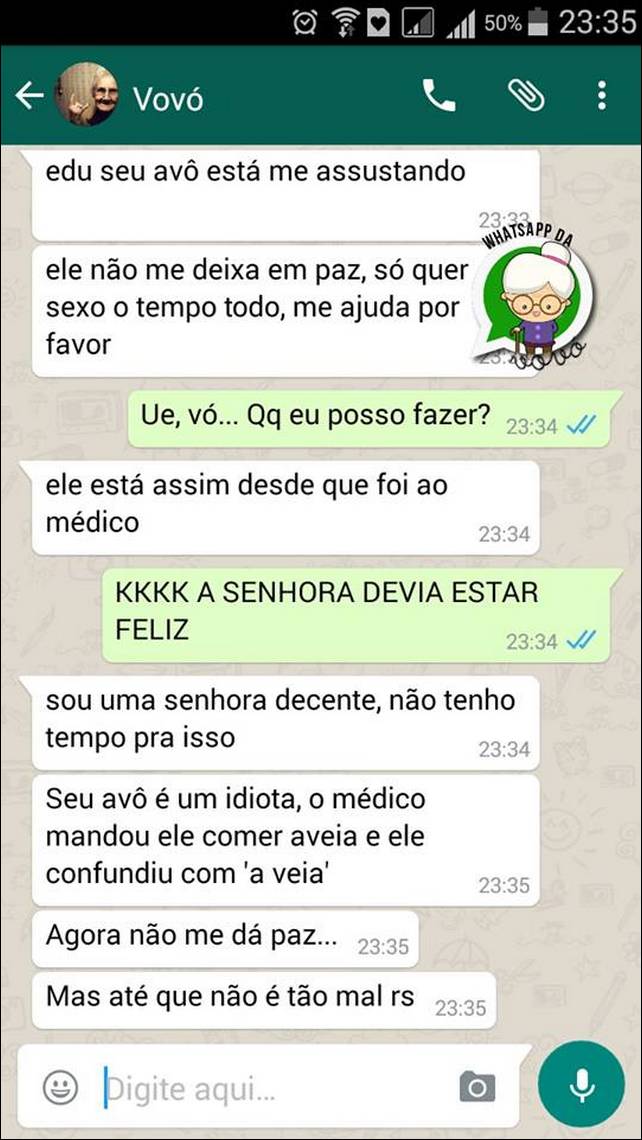Open the emoji picker
The width and height of the screenshot is (642, 1140).
click(60, 1088)
